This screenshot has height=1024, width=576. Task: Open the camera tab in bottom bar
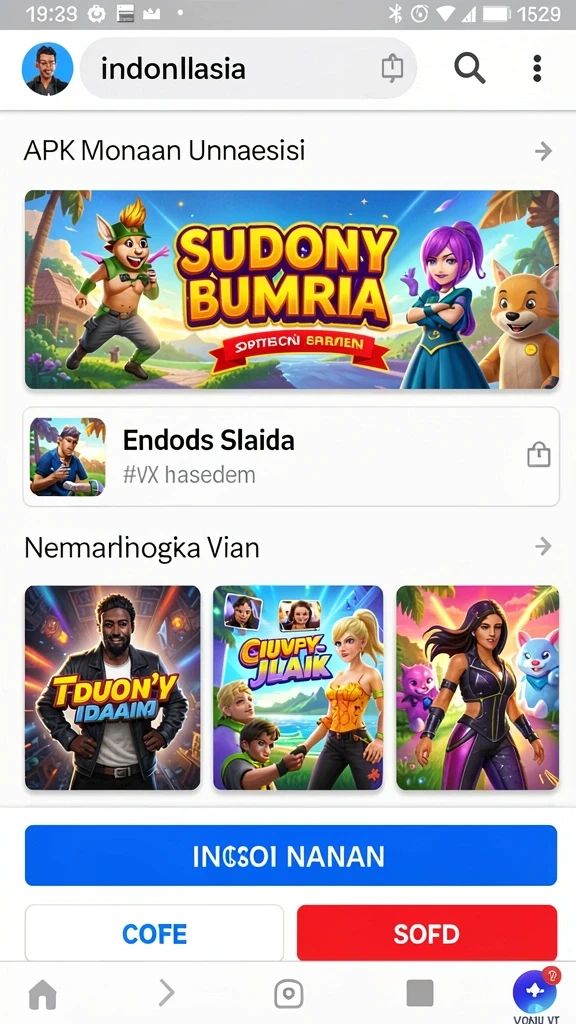(289, 994)
